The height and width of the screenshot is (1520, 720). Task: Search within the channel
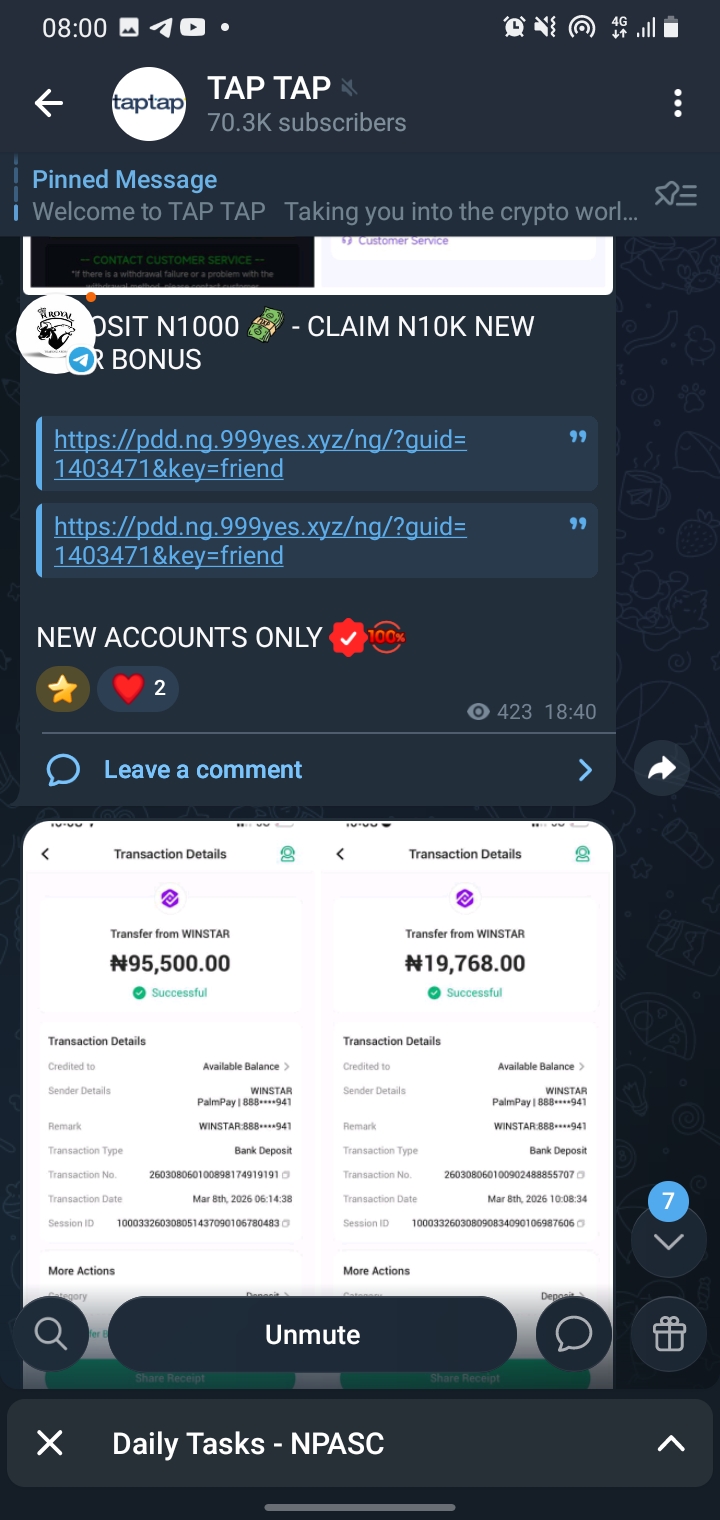click(x=50, y=1334)
